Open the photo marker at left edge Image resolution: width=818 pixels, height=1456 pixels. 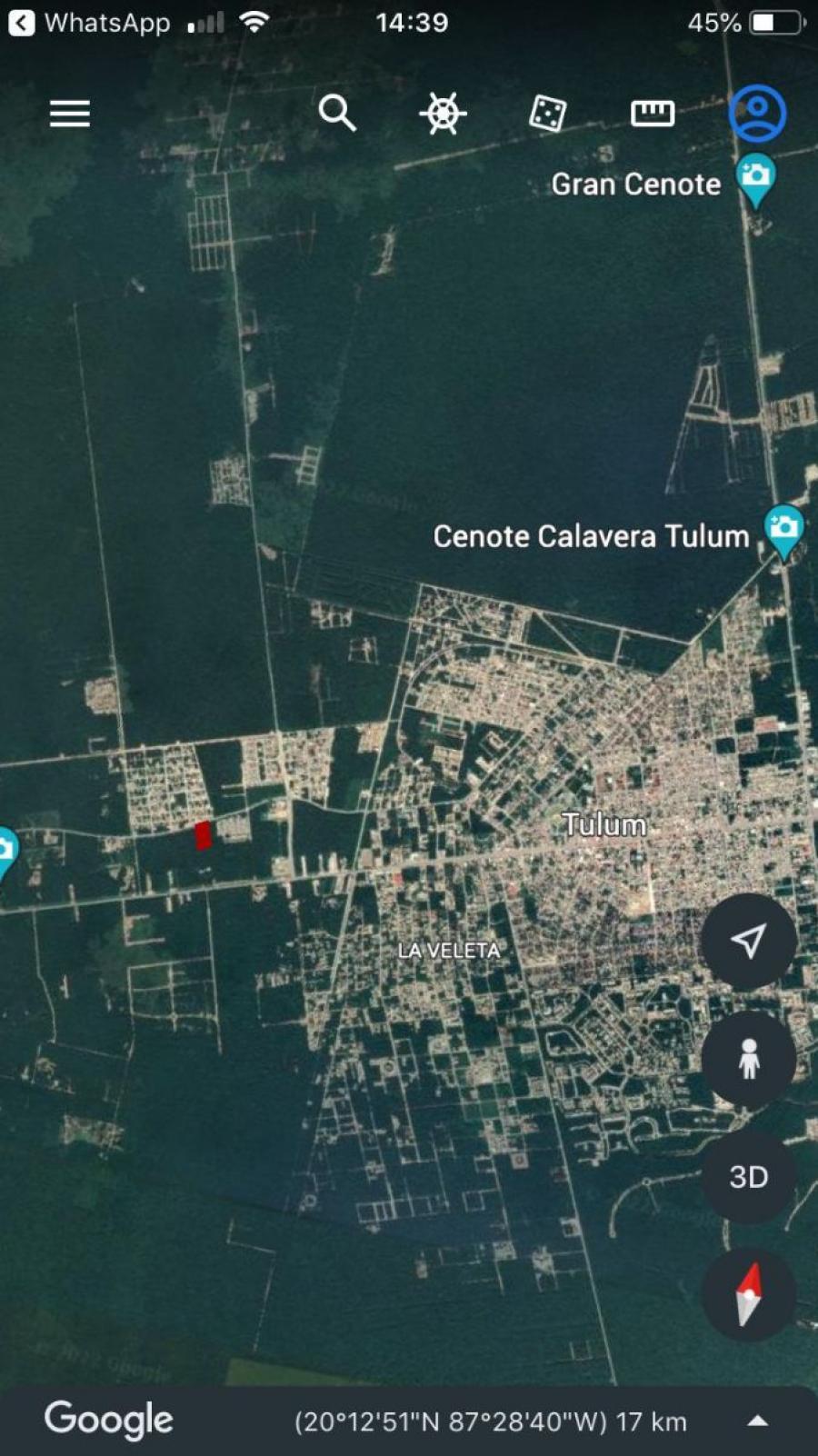point(5,853)
